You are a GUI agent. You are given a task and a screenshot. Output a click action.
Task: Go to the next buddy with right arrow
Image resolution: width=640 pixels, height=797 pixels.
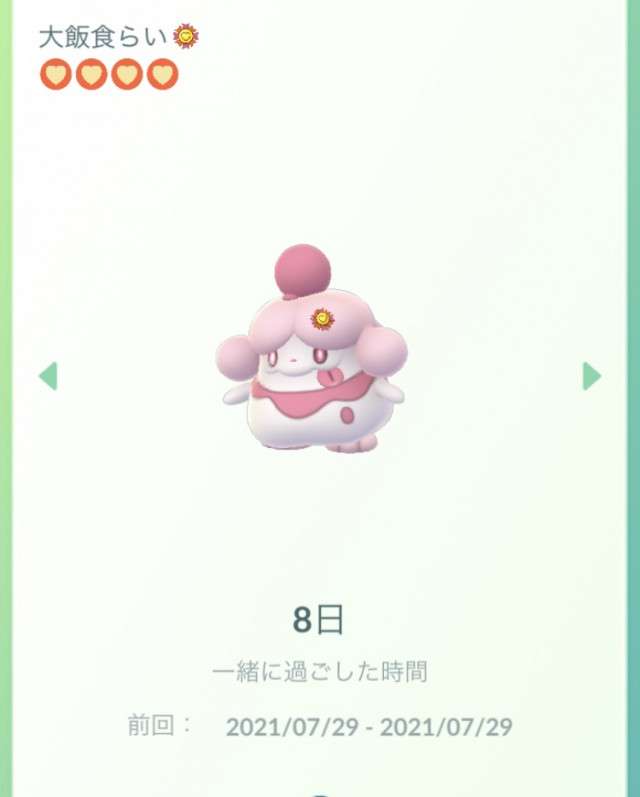click(x=592, y=376)
